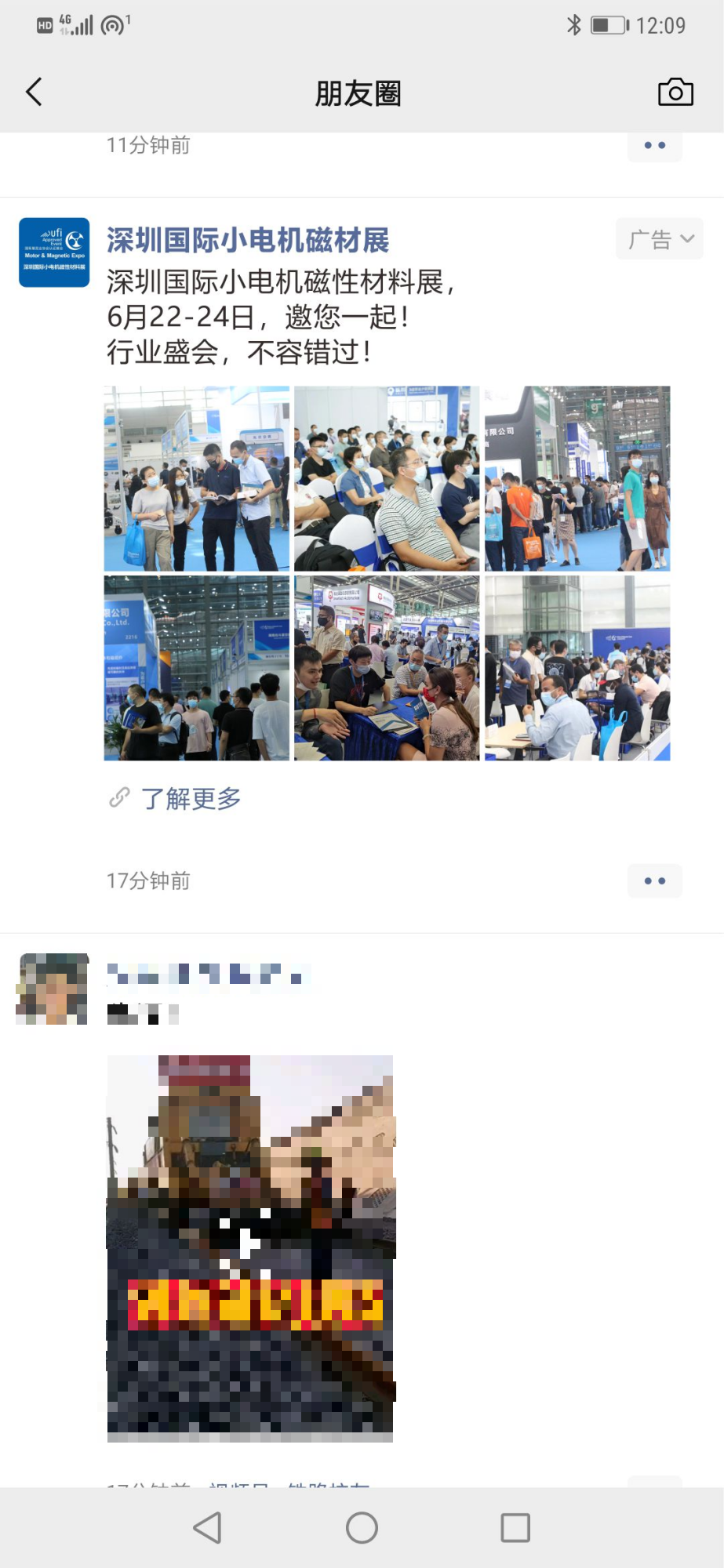Open the 广告 dropdown on the ad
Viewport: 724px width, 1568px height.
pyautogui.click(x=660, y=239)
